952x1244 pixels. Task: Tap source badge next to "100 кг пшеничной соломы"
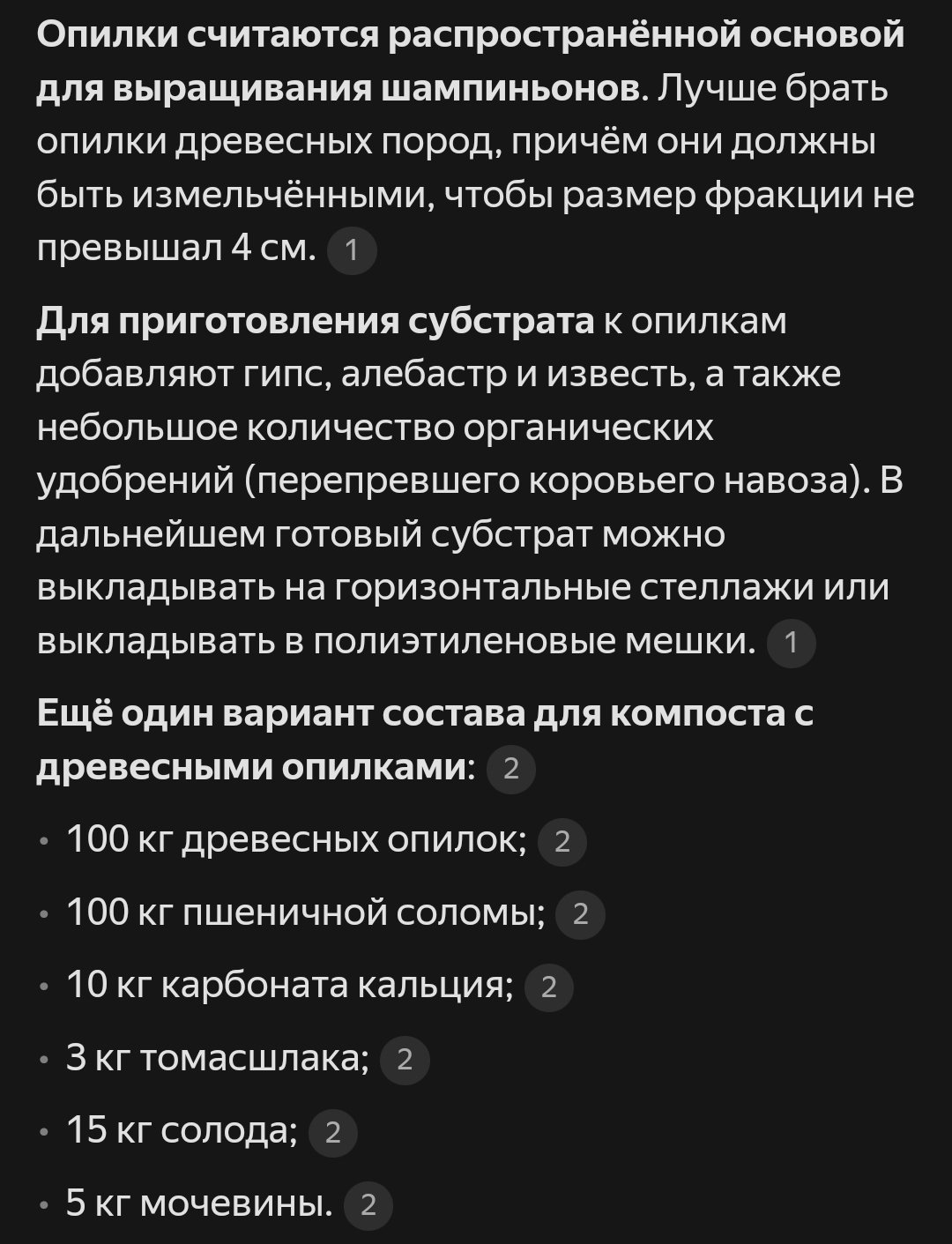(580, 914)
